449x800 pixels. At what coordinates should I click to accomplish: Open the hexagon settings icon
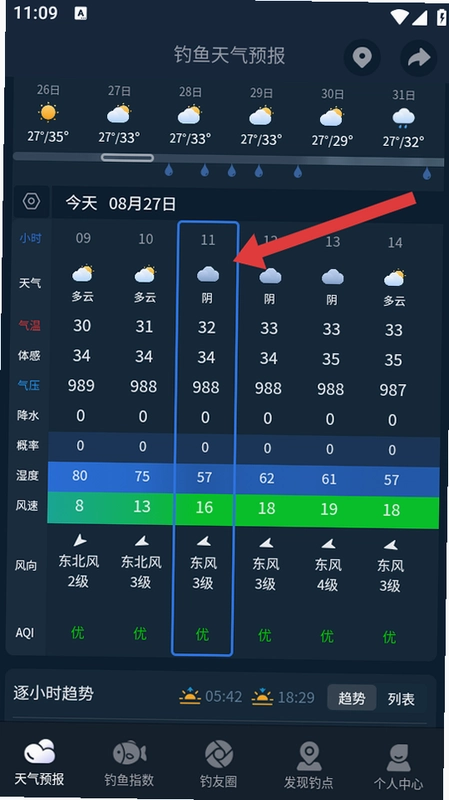pyautogui.click(x=31, y=202)
